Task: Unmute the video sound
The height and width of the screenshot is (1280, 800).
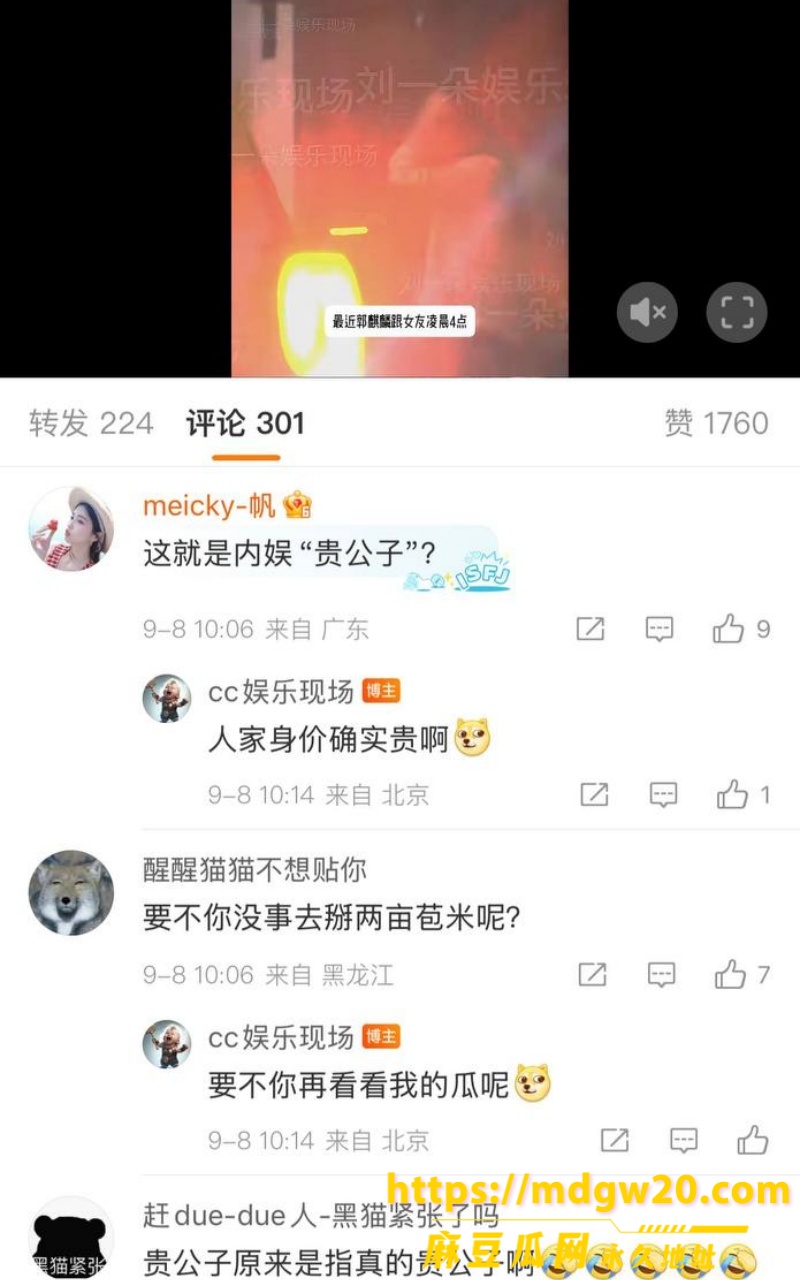Action: pyautogui.click(x=647, y=313)
